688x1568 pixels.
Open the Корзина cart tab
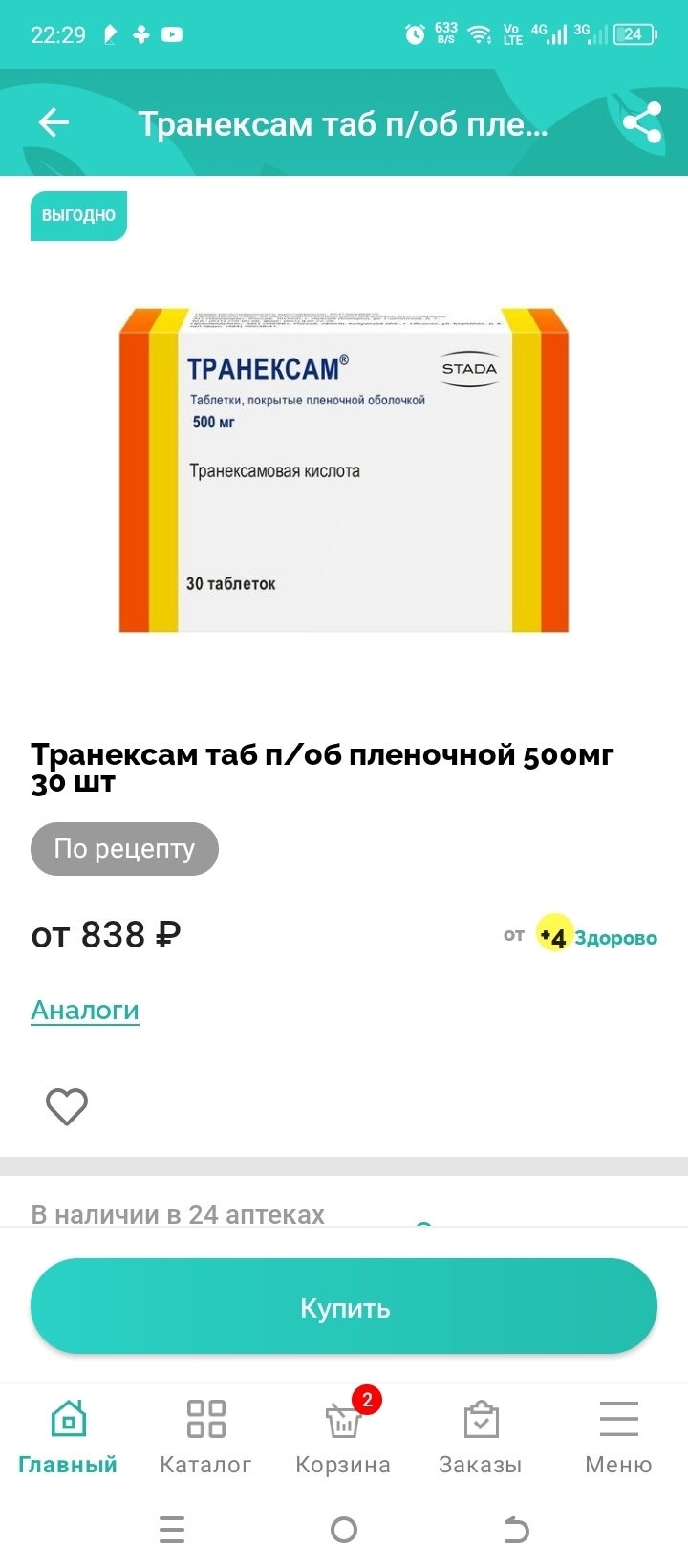click(x=343, y=1436)
